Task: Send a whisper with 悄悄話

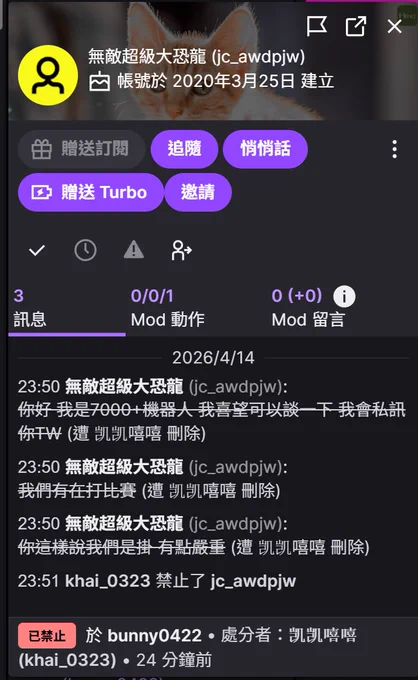Action: point(265,149)
